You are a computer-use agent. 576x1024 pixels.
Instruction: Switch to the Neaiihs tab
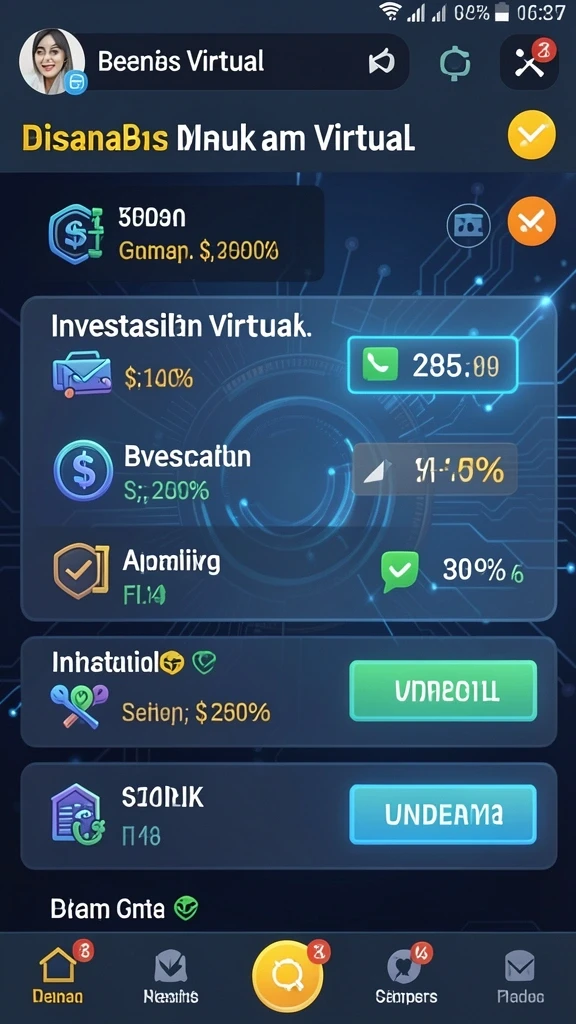click(x=170, y=976)
